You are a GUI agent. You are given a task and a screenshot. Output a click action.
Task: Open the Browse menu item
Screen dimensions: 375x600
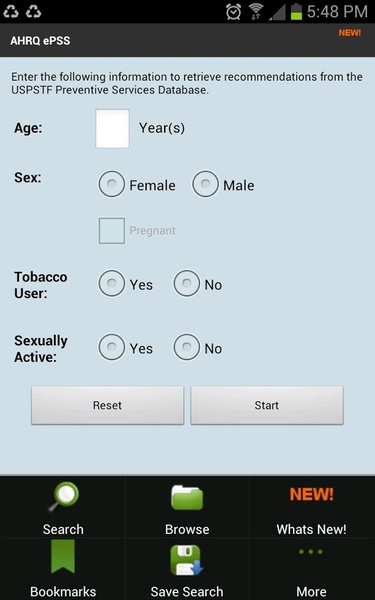[187, 507]
